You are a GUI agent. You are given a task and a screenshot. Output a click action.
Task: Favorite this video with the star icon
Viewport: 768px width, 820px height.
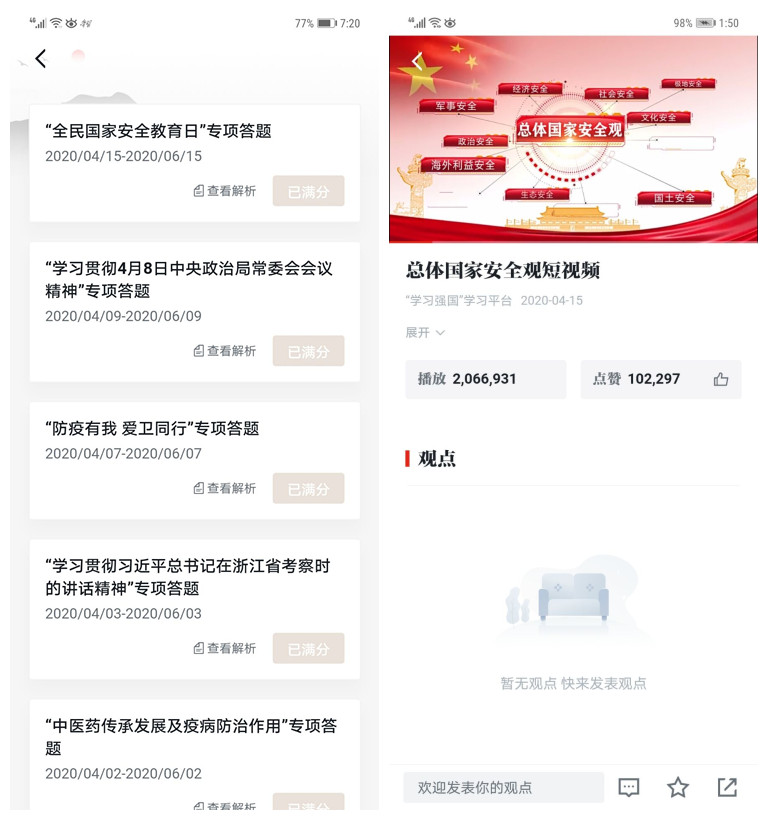(x=678, y=787)
